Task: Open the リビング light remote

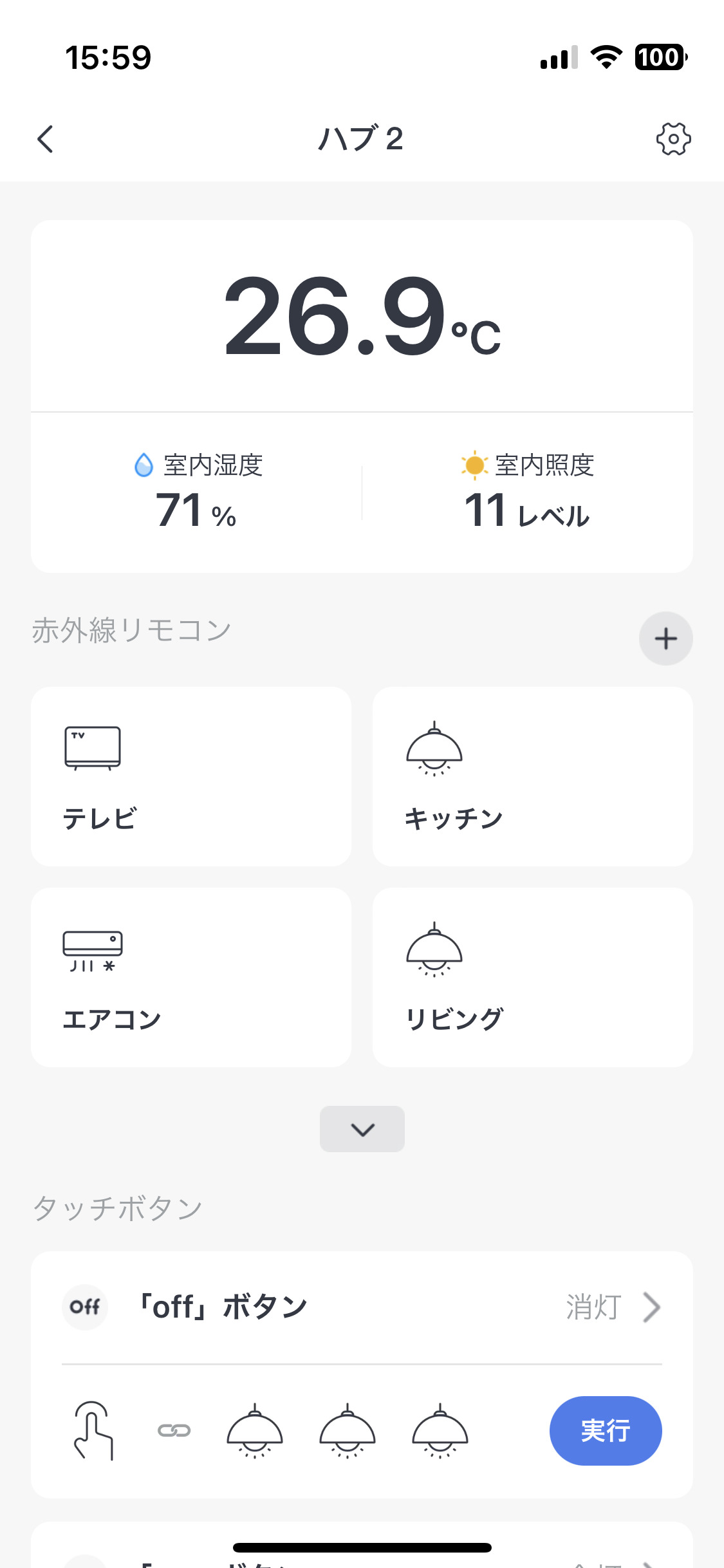Action: (532, 977)
